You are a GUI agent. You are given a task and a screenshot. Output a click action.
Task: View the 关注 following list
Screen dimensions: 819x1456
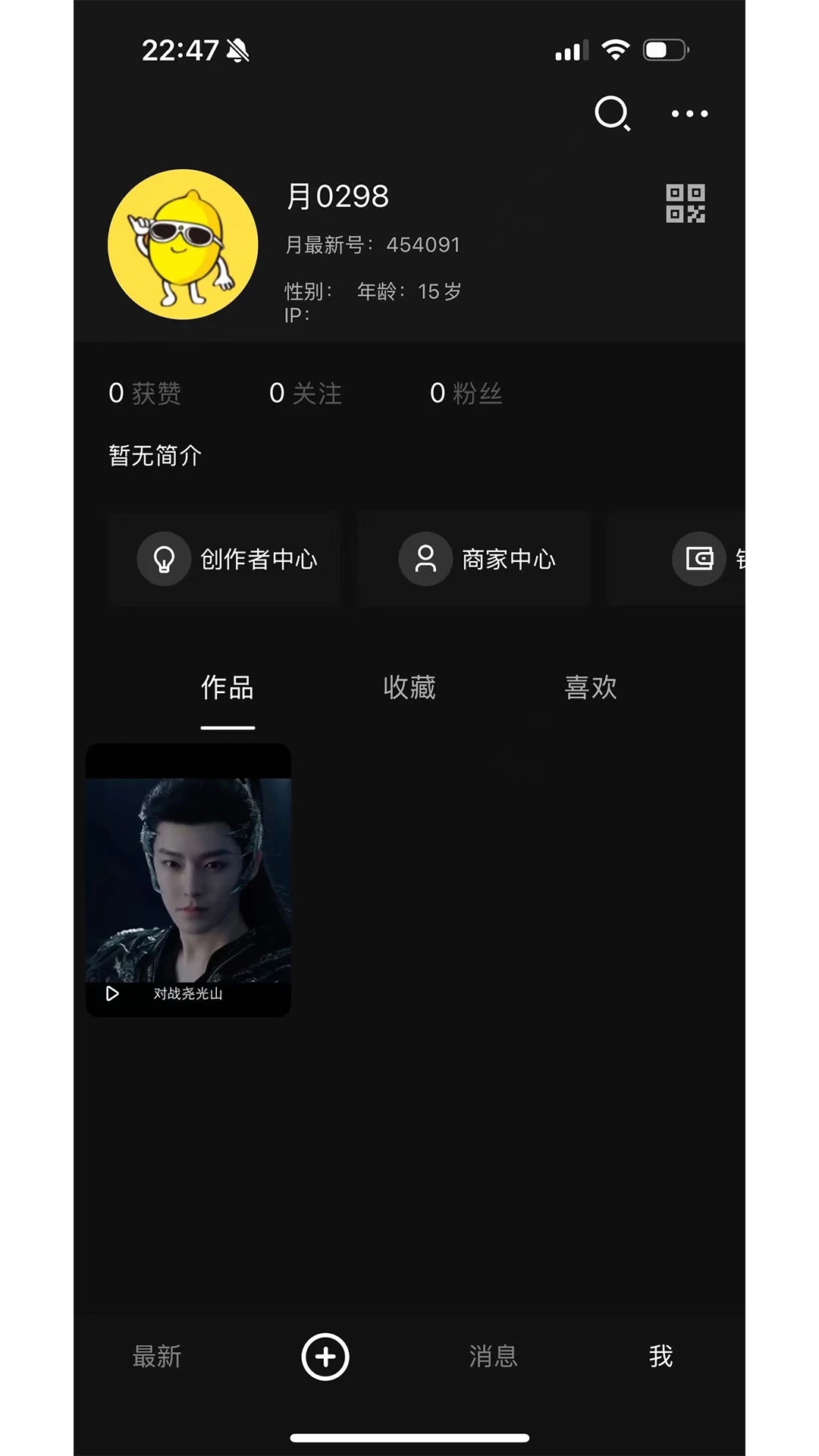click(305, 393)
